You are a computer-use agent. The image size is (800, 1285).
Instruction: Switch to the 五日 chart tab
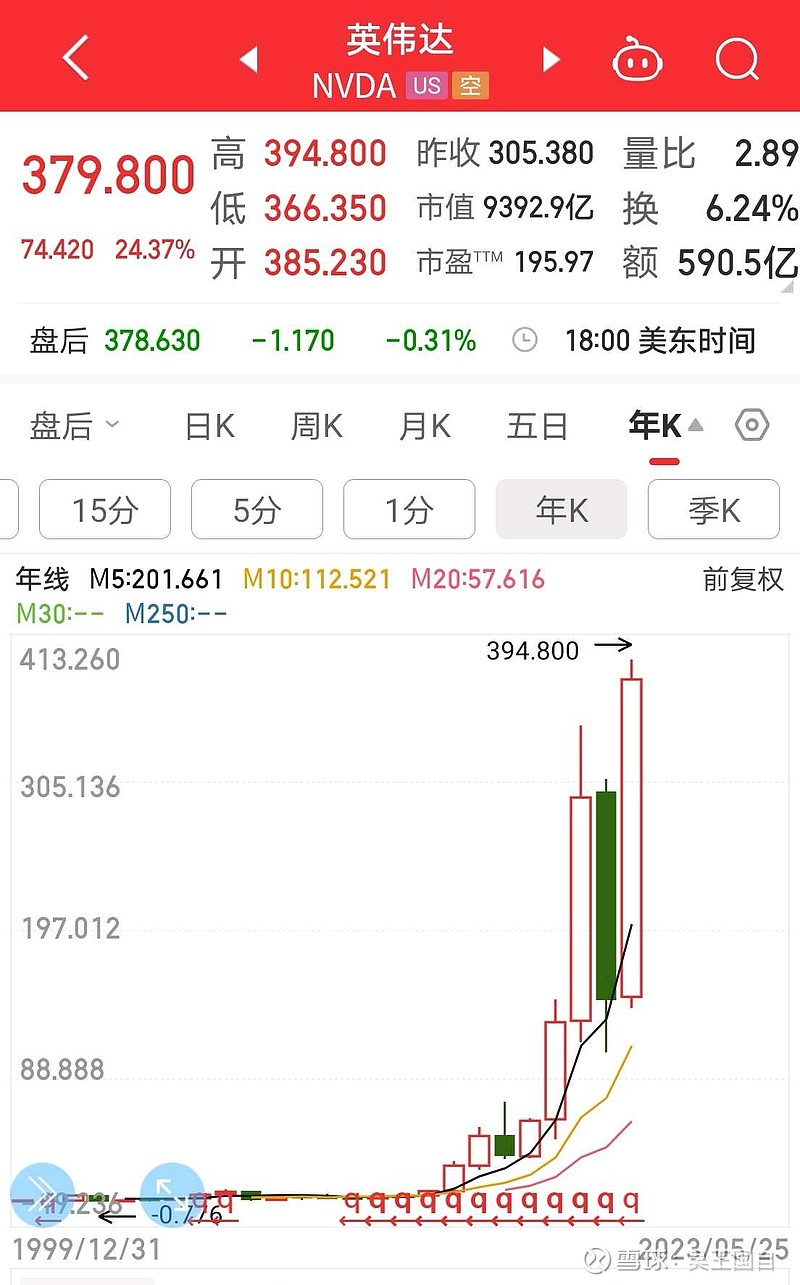click(x=537, y=427)
